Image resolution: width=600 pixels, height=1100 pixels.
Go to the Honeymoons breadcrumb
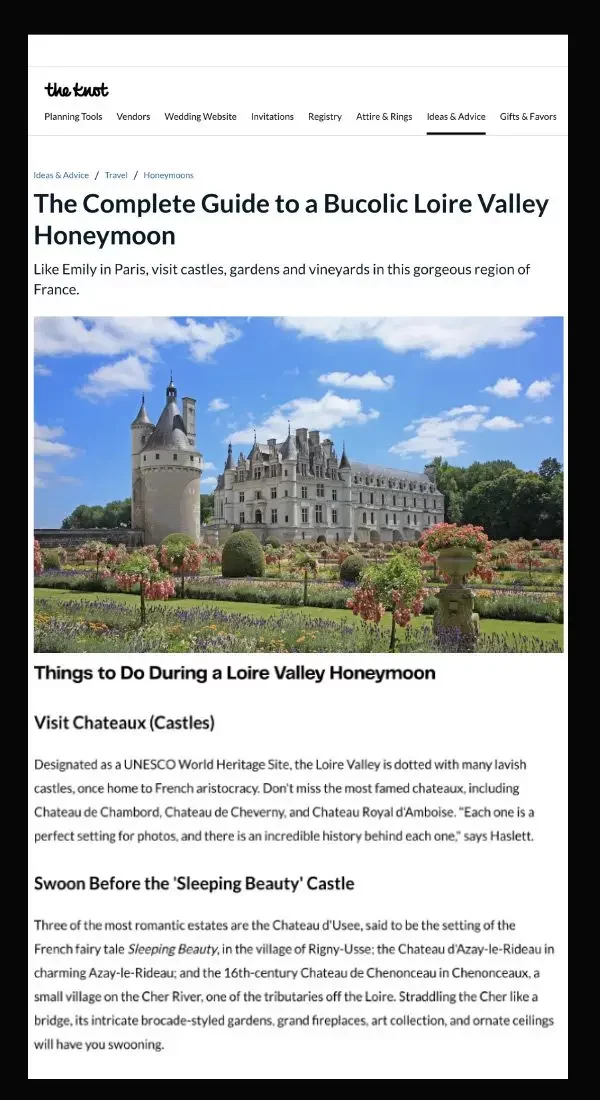168,175
